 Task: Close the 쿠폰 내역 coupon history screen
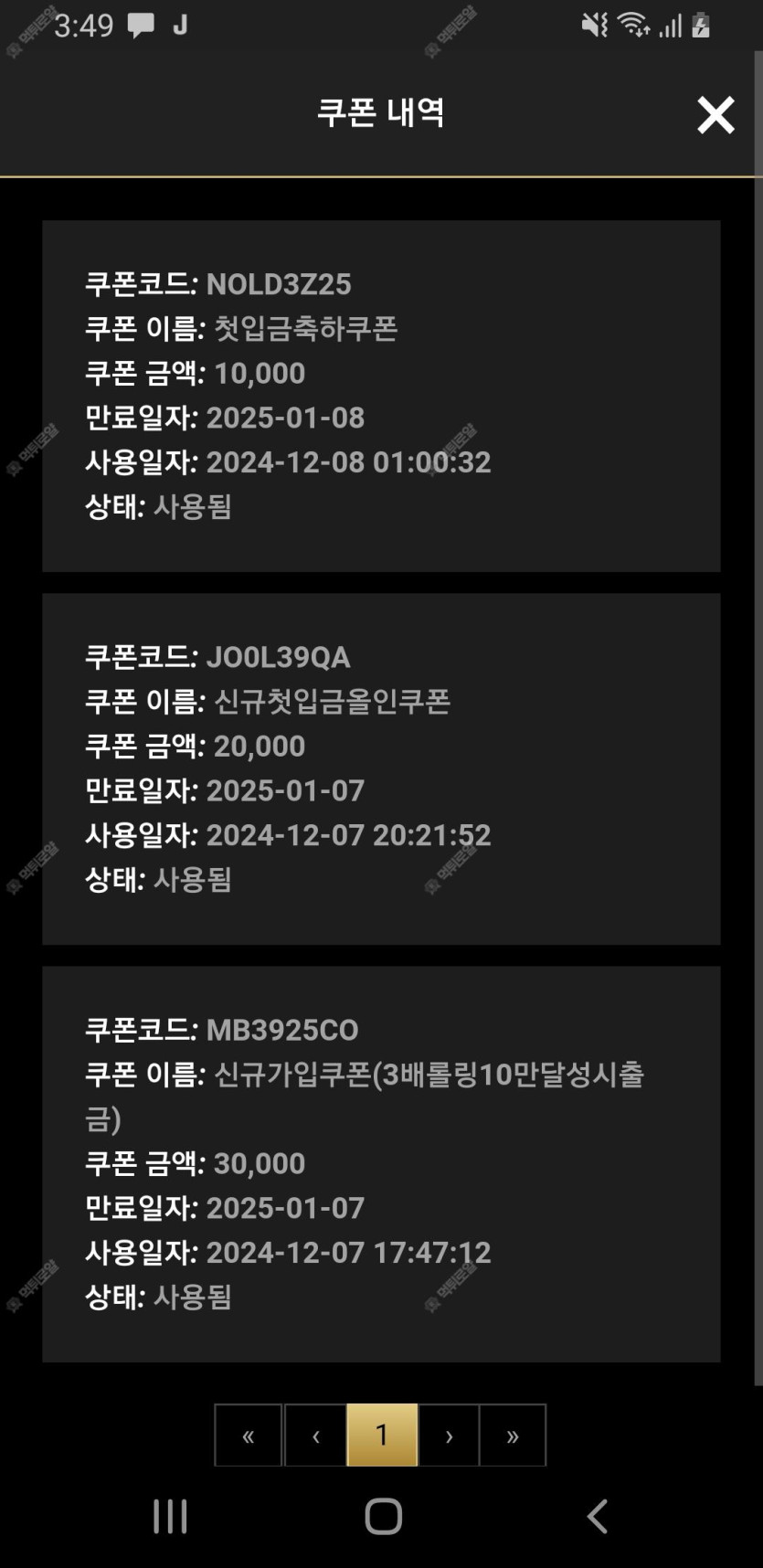pos(715,115)
